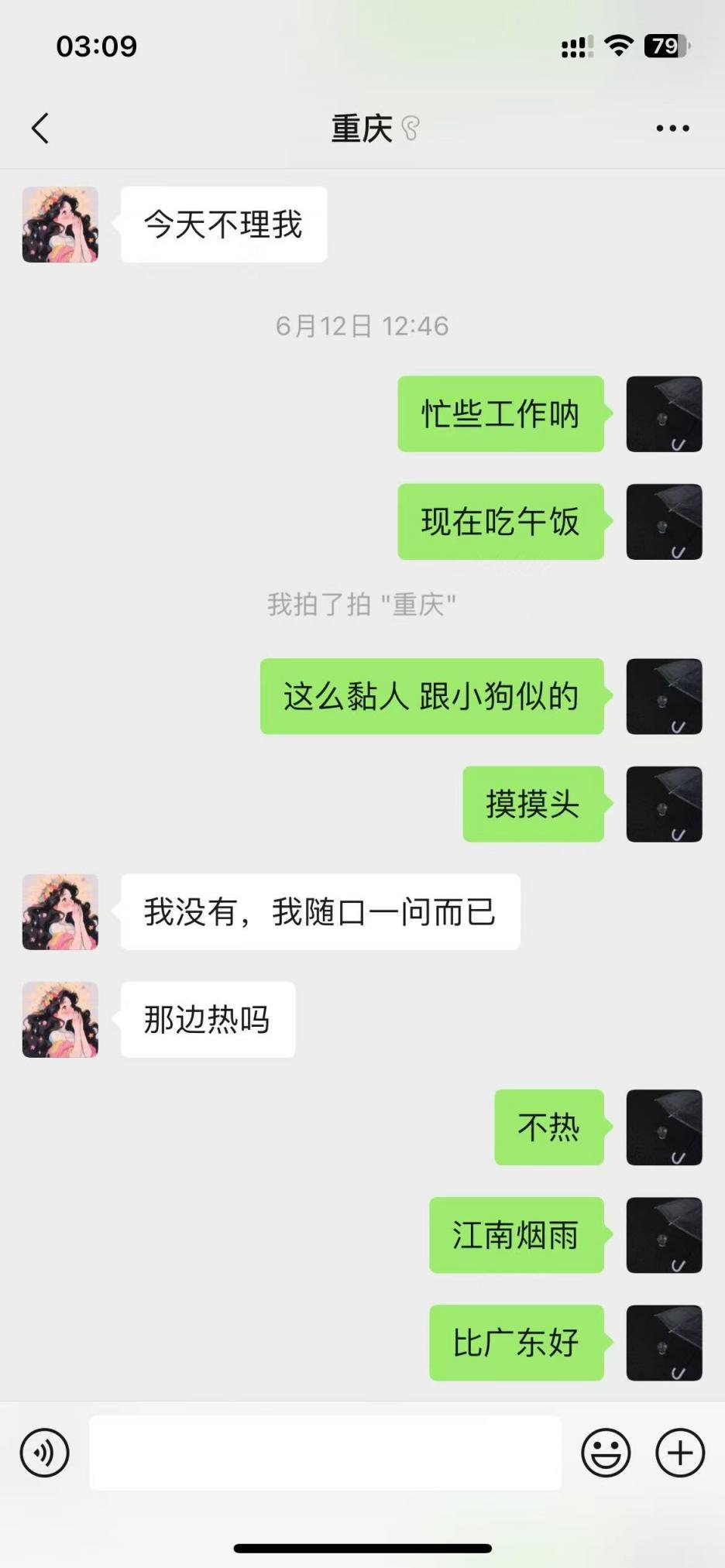Open the plus attachment menu
The width and height of the screenshot is (725, 1568).
click(x=680, y=1453)
